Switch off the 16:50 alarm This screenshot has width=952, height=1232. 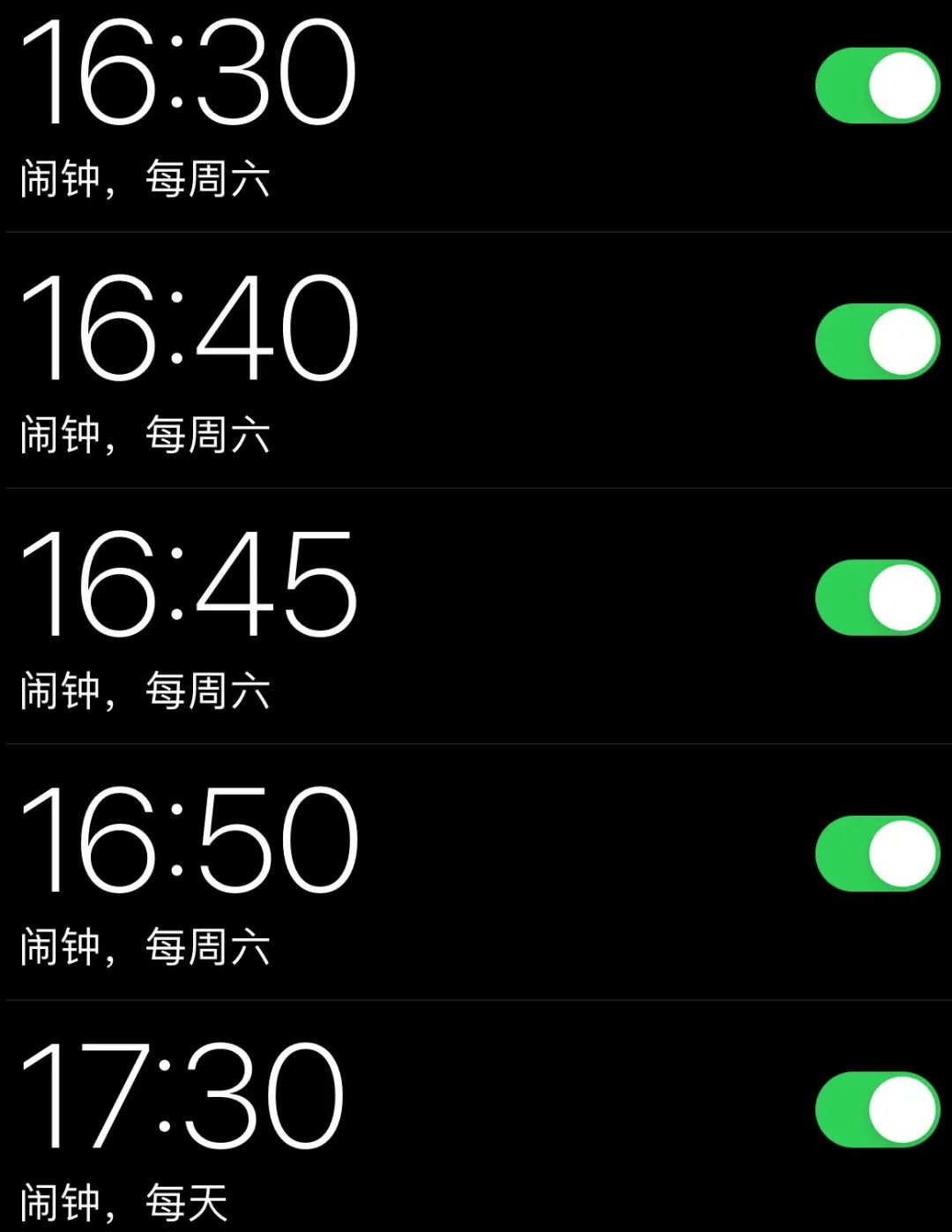pyautogui.click(x=877, y=854)
